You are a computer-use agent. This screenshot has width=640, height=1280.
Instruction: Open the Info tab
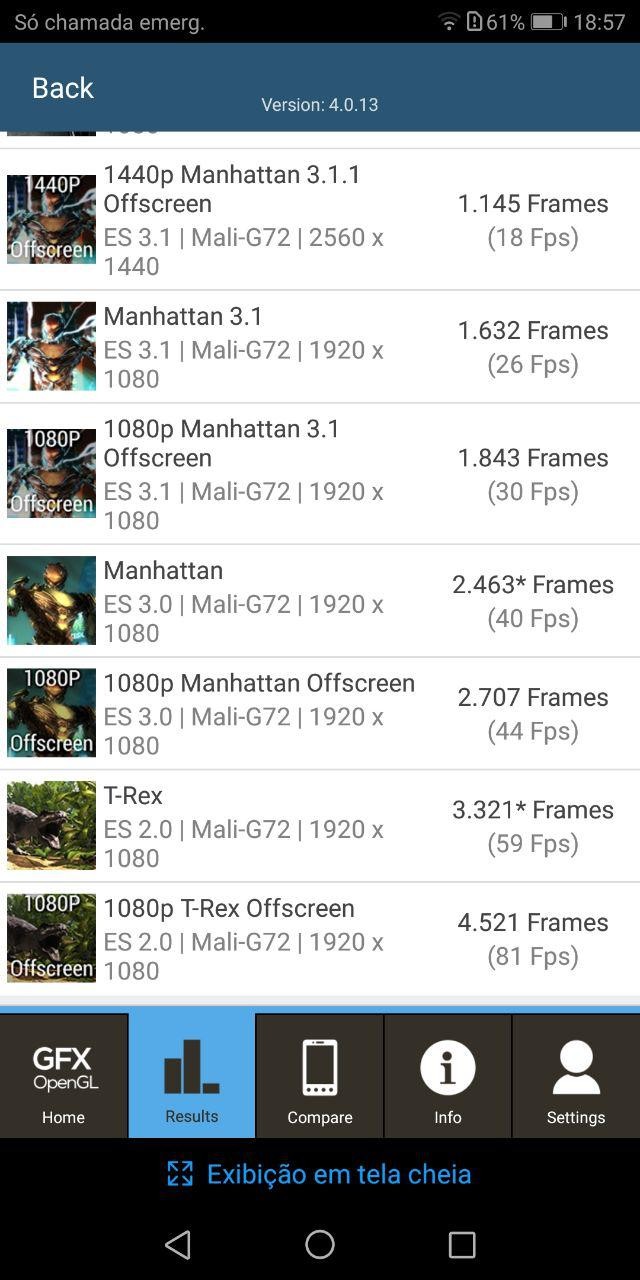tap(448, 1076)
